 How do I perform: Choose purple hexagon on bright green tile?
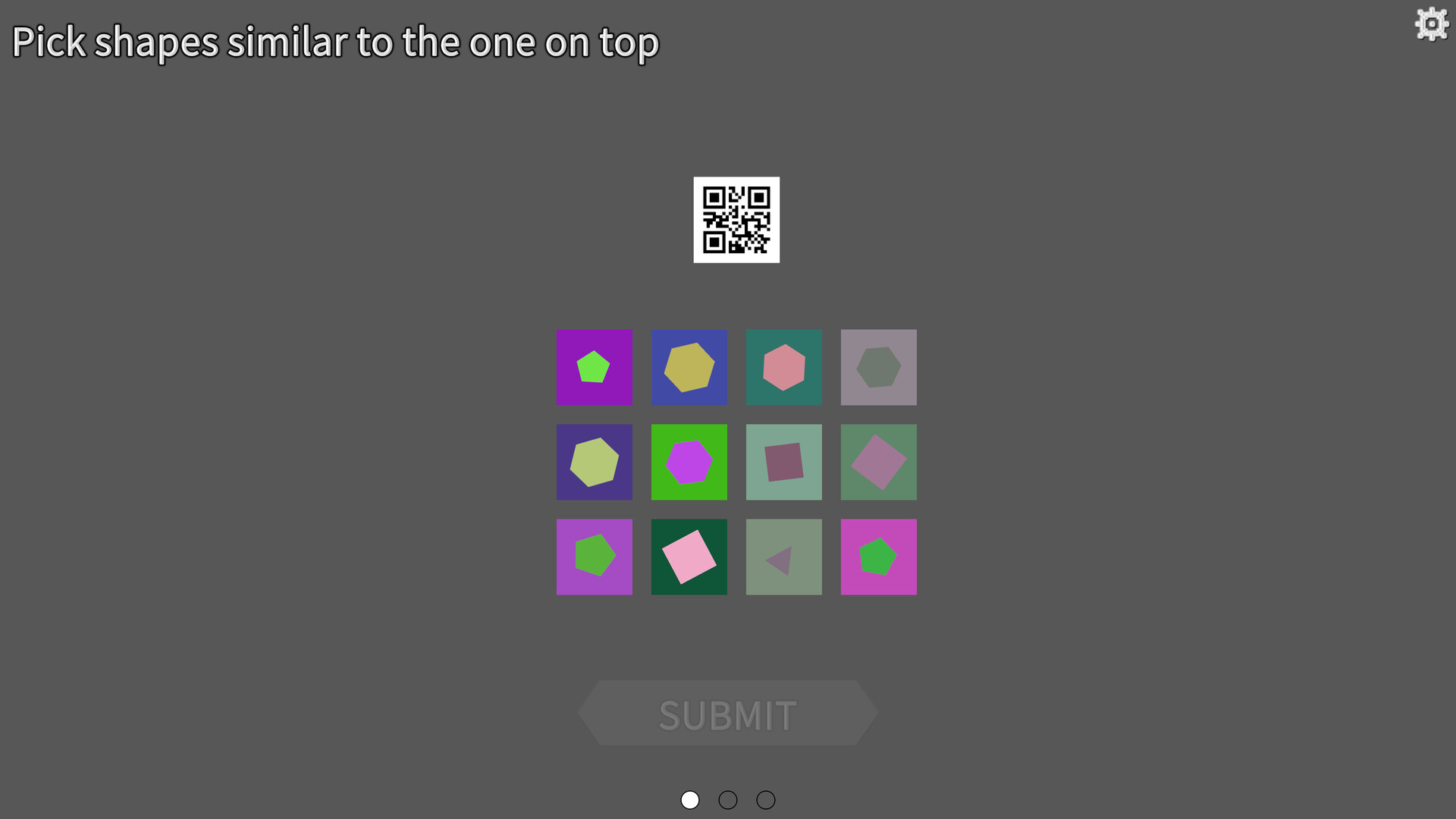tap(689, 462)
